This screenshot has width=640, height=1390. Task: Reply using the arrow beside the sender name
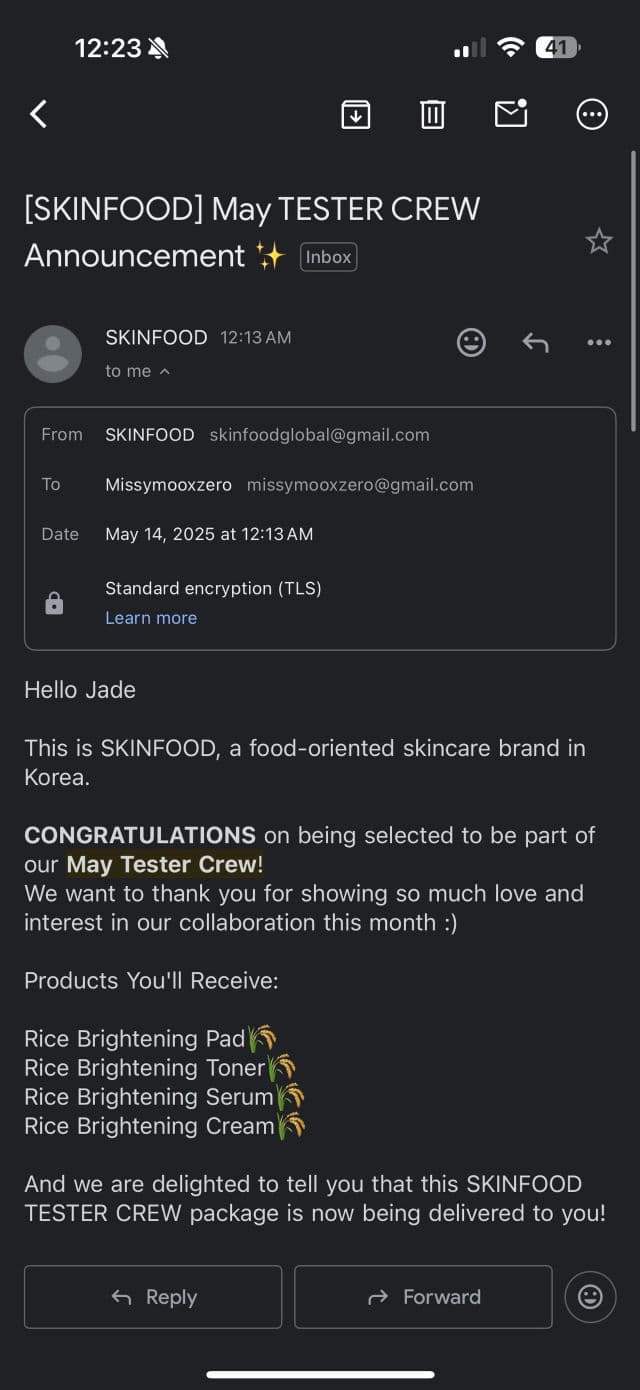(x=535, y=343)
